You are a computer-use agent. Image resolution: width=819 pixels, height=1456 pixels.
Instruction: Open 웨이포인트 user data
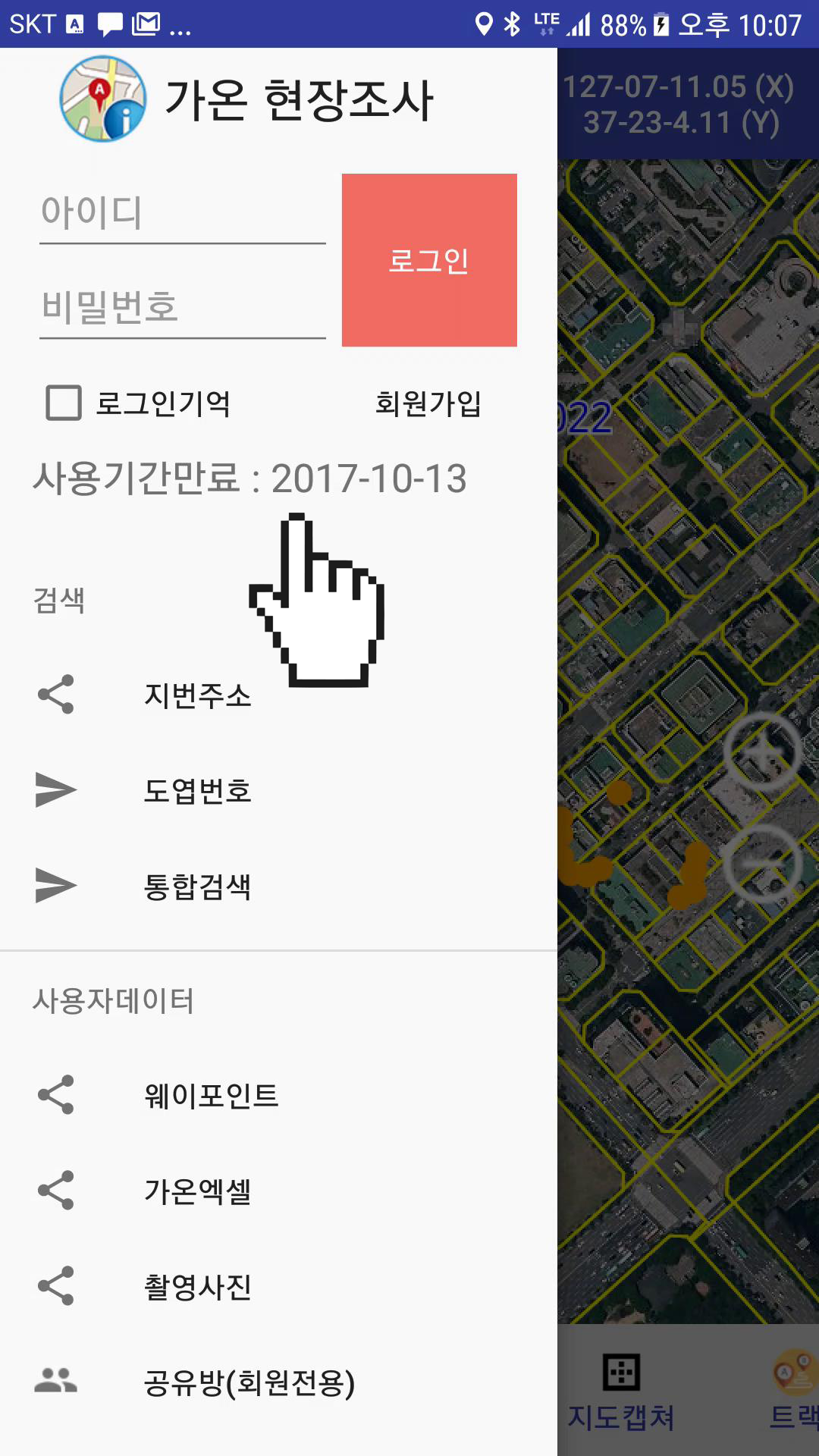pyautogui.click(x=278, y=1095)
